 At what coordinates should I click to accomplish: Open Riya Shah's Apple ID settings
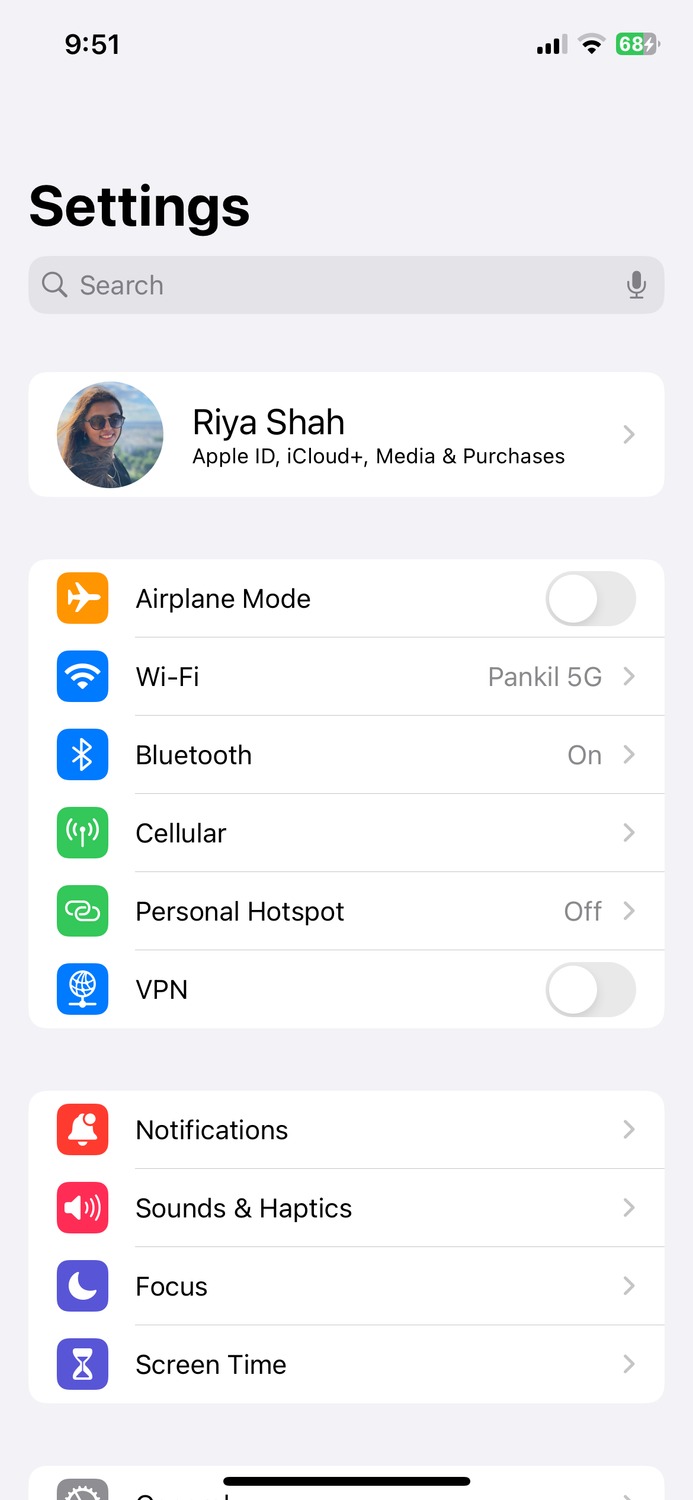click(346, 435)
